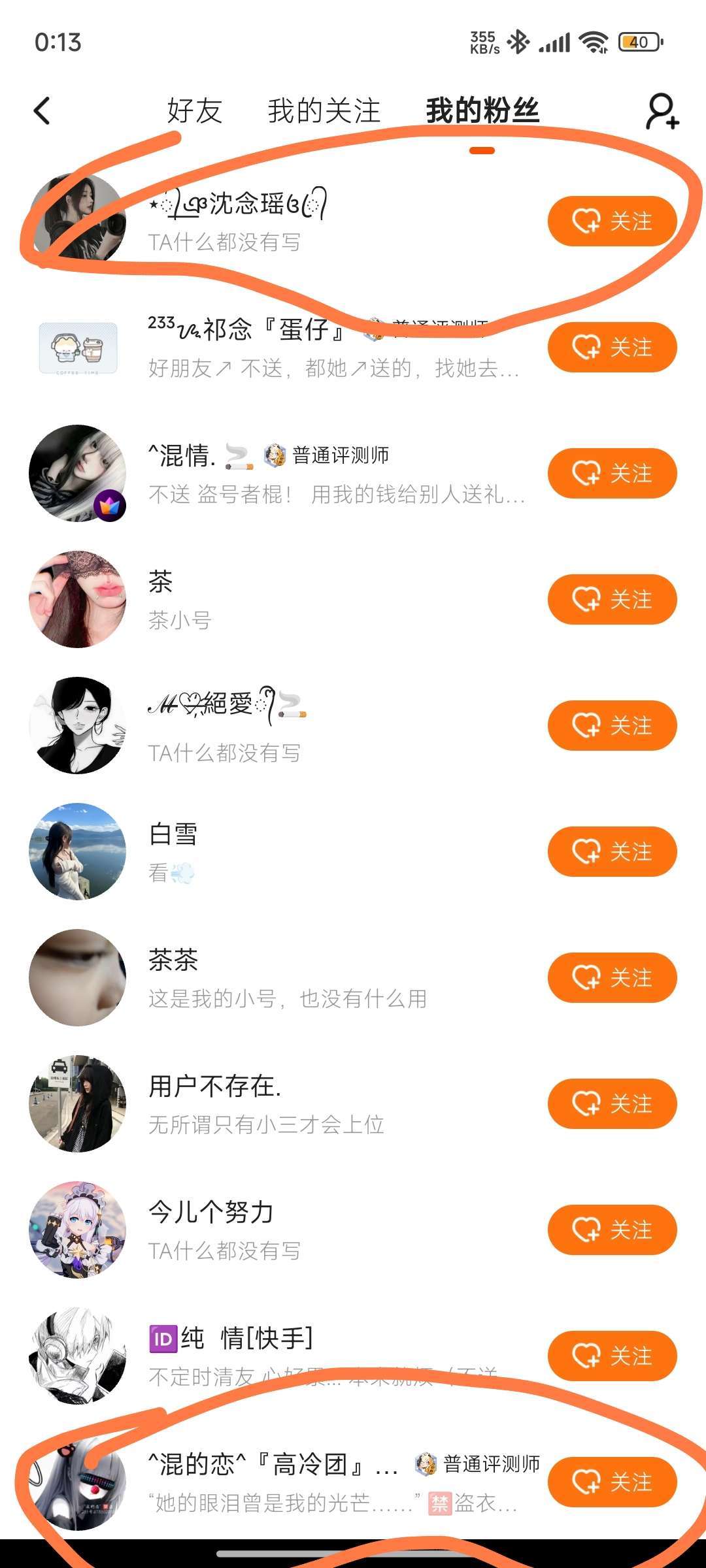This screenshot has width=706, height=1568.
Task: Select the 我的粉丝 tab
Action: point(482,110)
